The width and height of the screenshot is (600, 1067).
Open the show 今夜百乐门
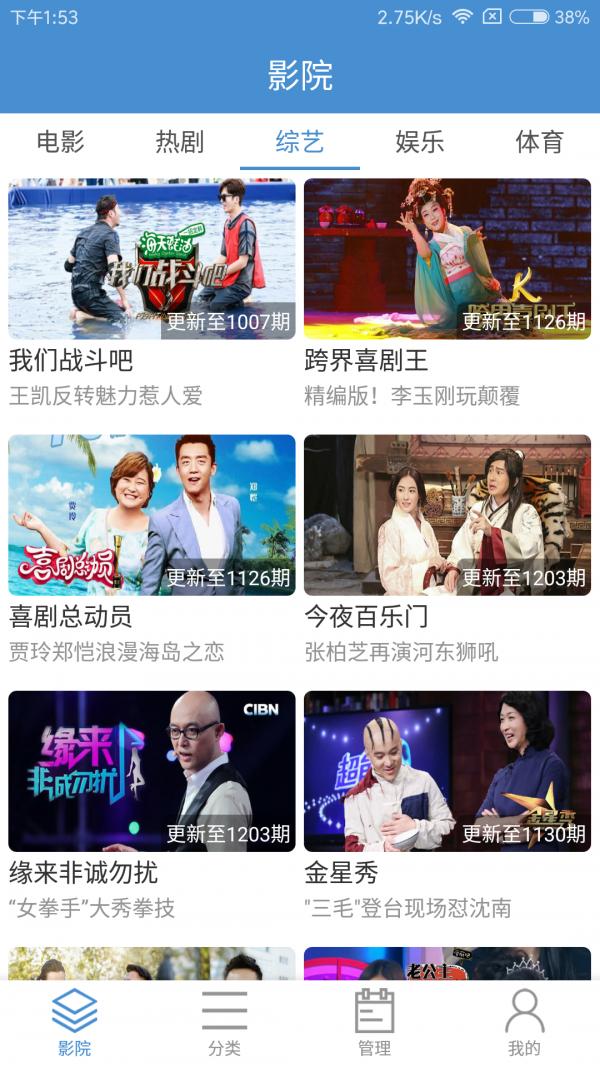(447, 515)
